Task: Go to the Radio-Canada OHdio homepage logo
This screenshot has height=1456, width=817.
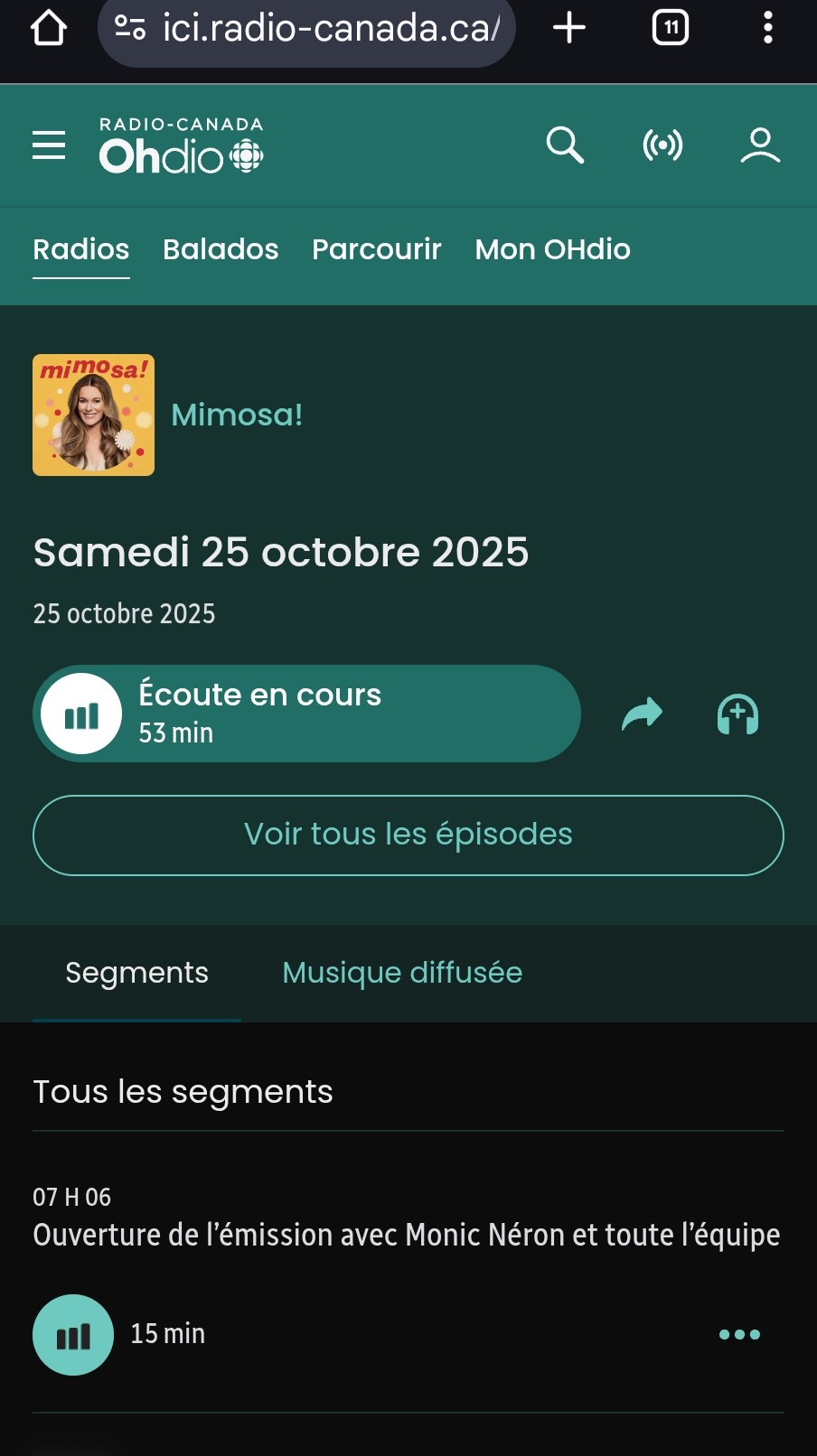Action: point(181,145)
